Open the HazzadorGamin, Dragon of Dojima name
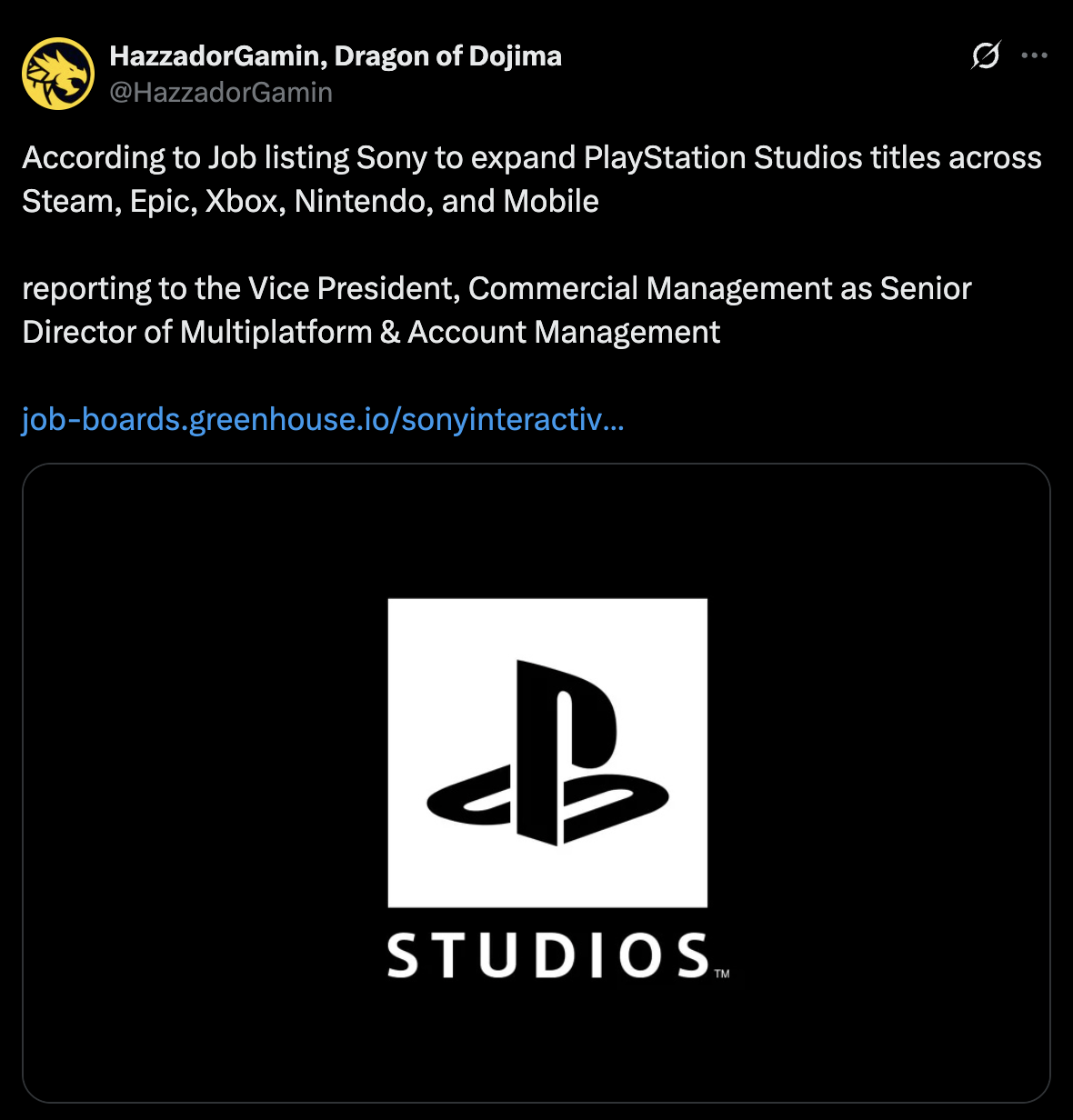 point(336,55)
